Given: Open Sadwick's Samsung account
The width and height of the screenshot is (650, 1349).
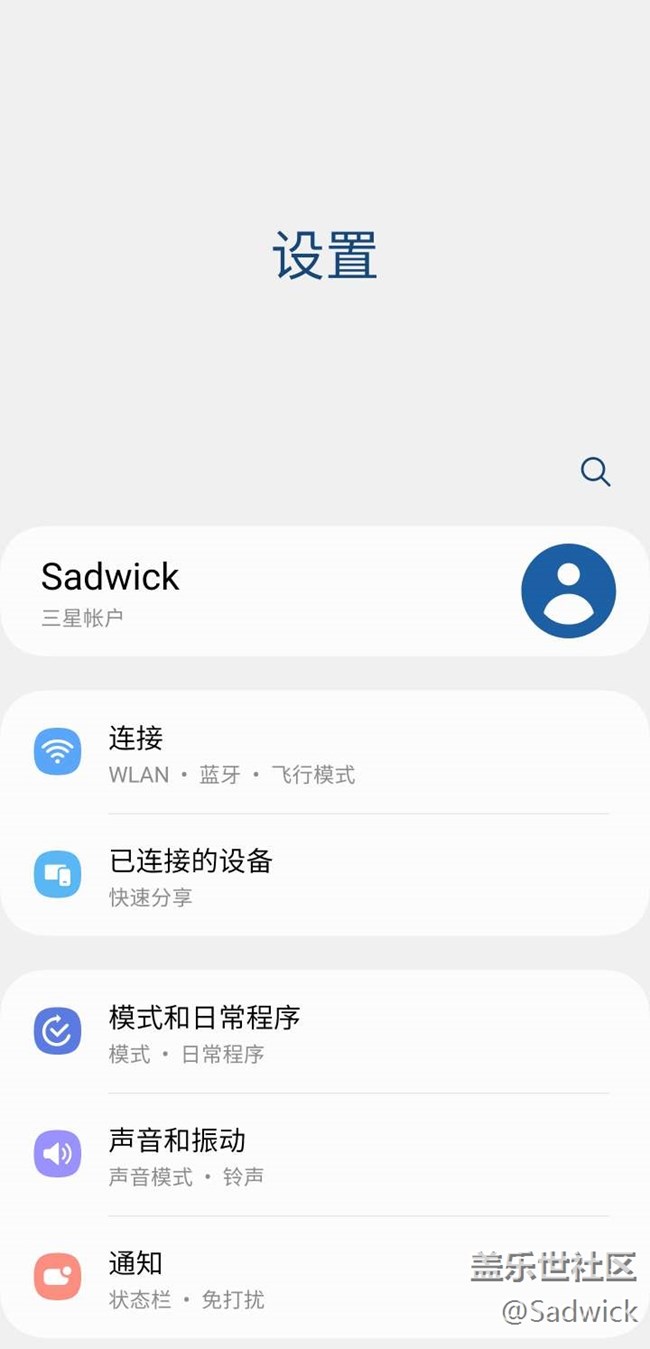Looking at the screenshot, I should coord(325,591).
